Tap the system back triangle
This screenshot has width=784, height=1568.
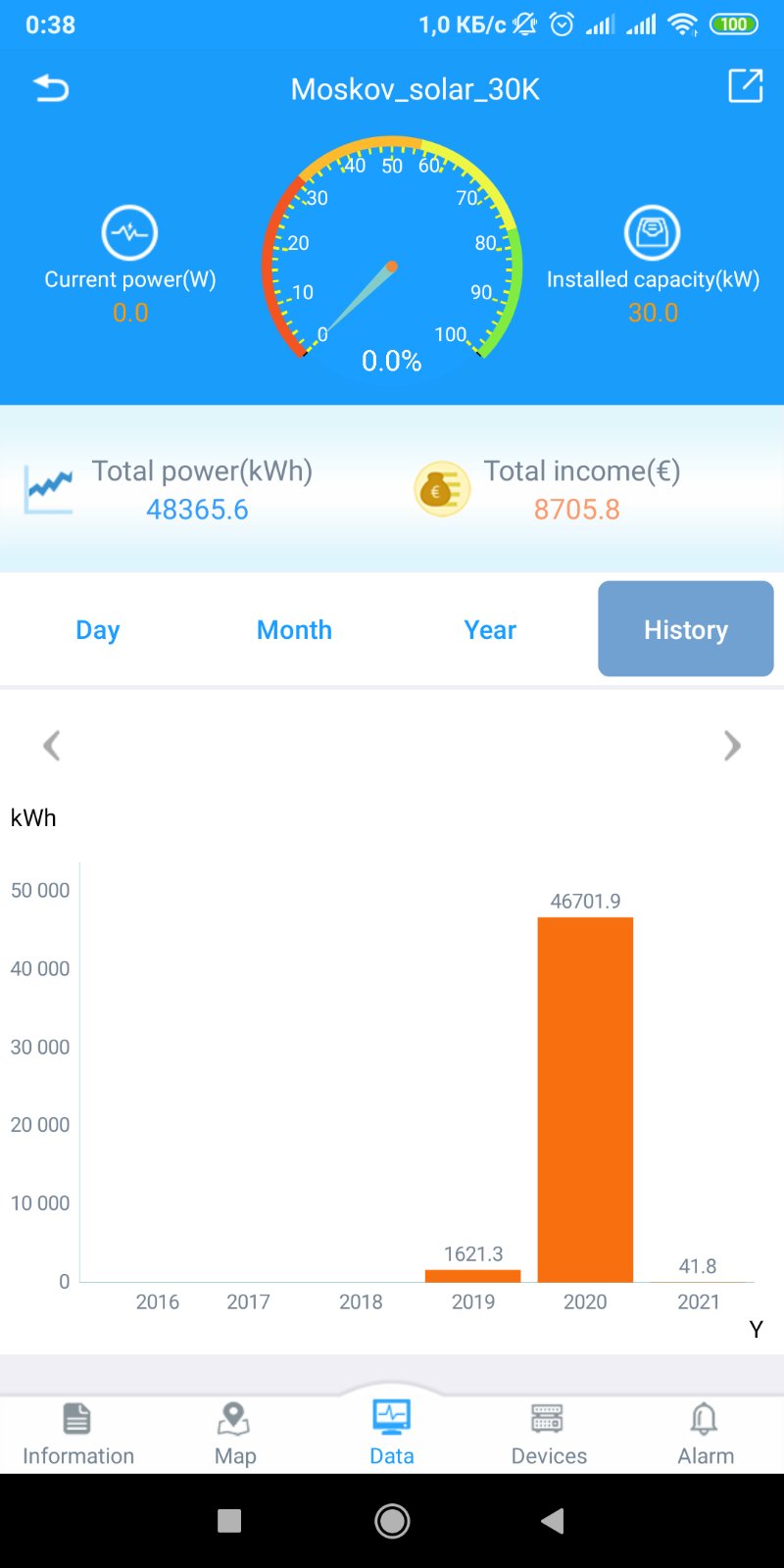[553, 1521]
